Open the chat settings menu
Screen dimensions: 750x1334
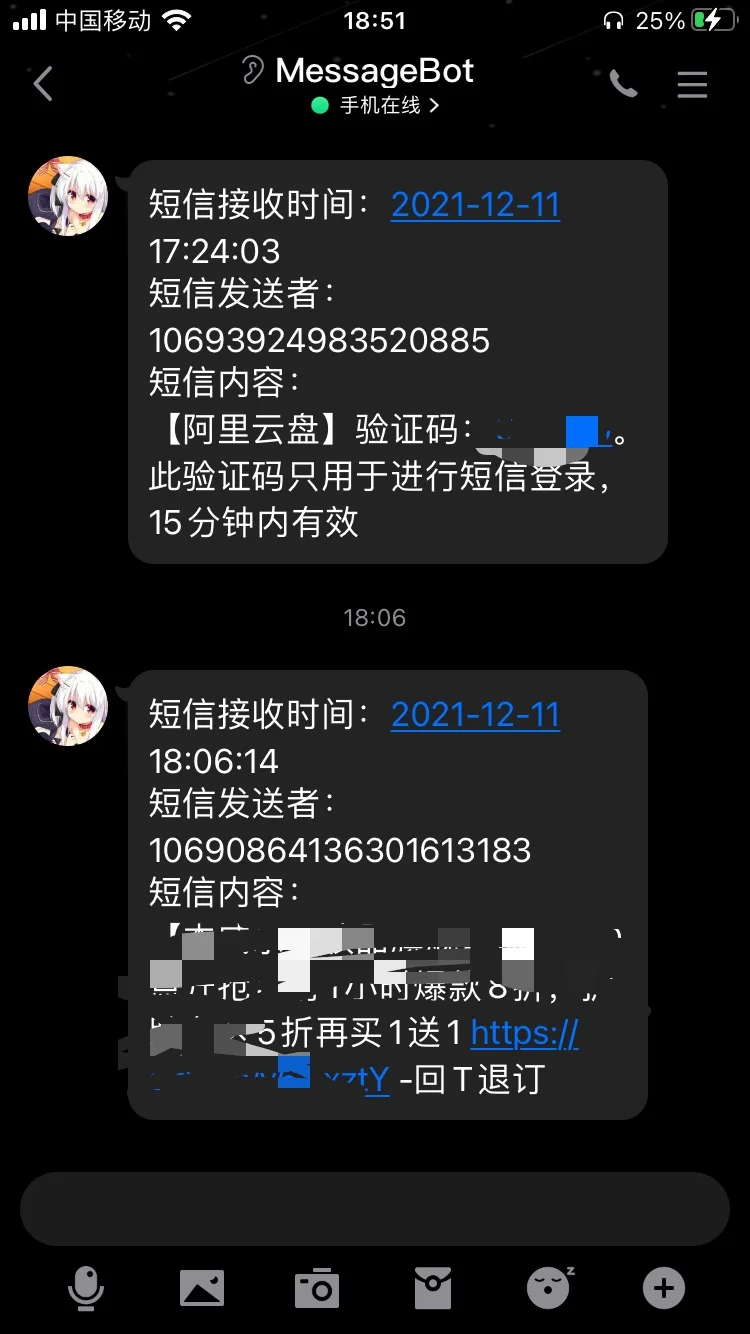692,85
